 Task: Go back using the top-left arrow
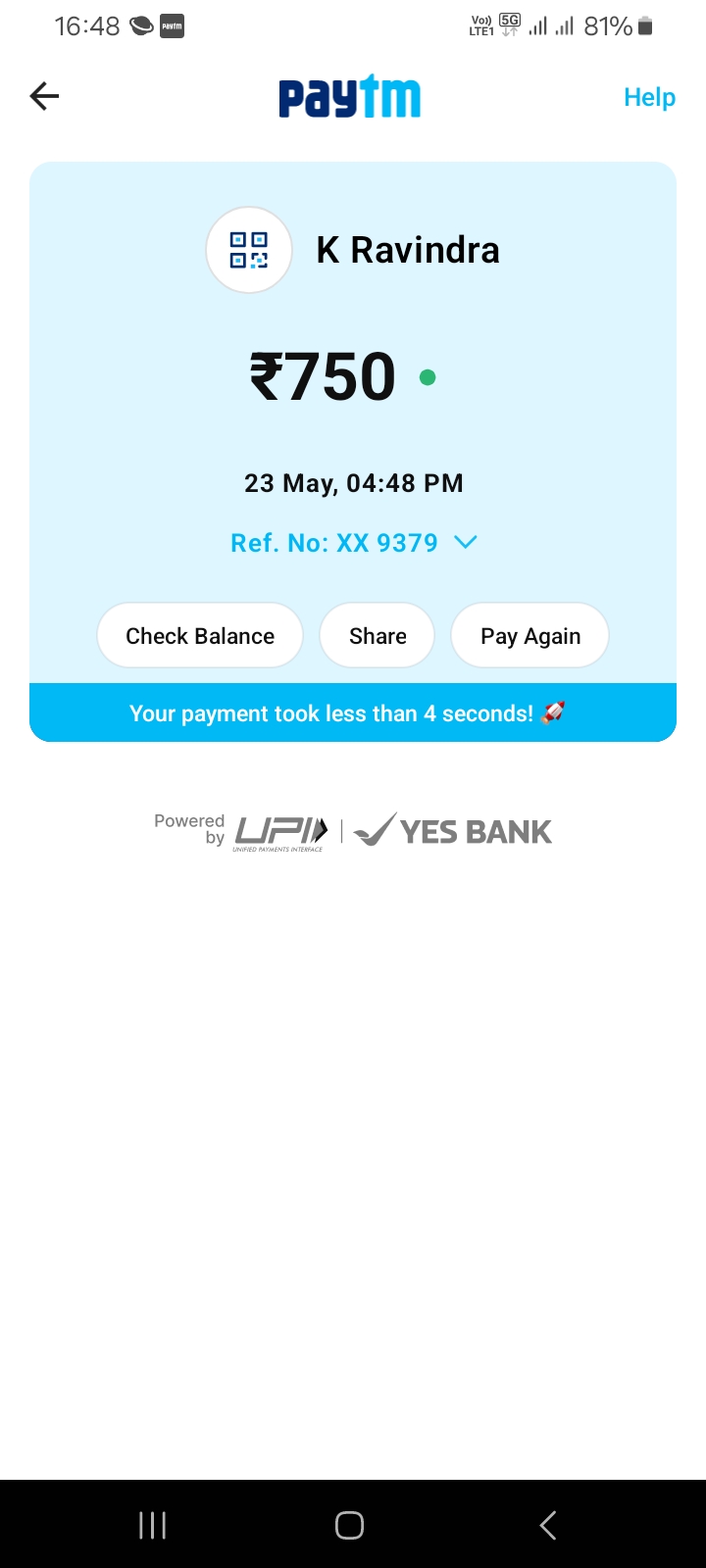click(45, 96)
